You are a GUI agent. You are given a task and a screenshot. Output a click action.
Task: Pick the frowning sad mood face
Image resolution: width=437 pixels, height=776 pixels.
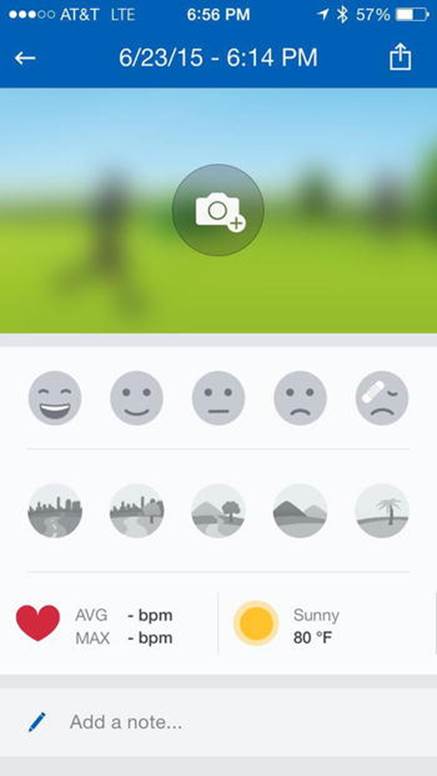[300, 398]
